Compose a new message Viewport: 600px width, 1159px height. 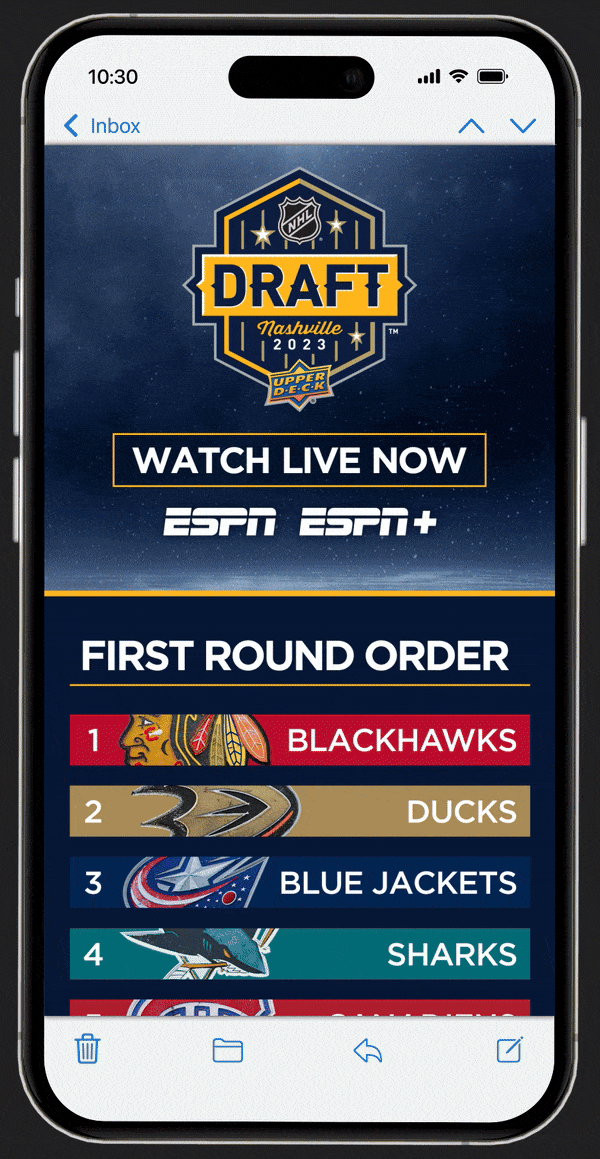click(x=510, y=1049)
